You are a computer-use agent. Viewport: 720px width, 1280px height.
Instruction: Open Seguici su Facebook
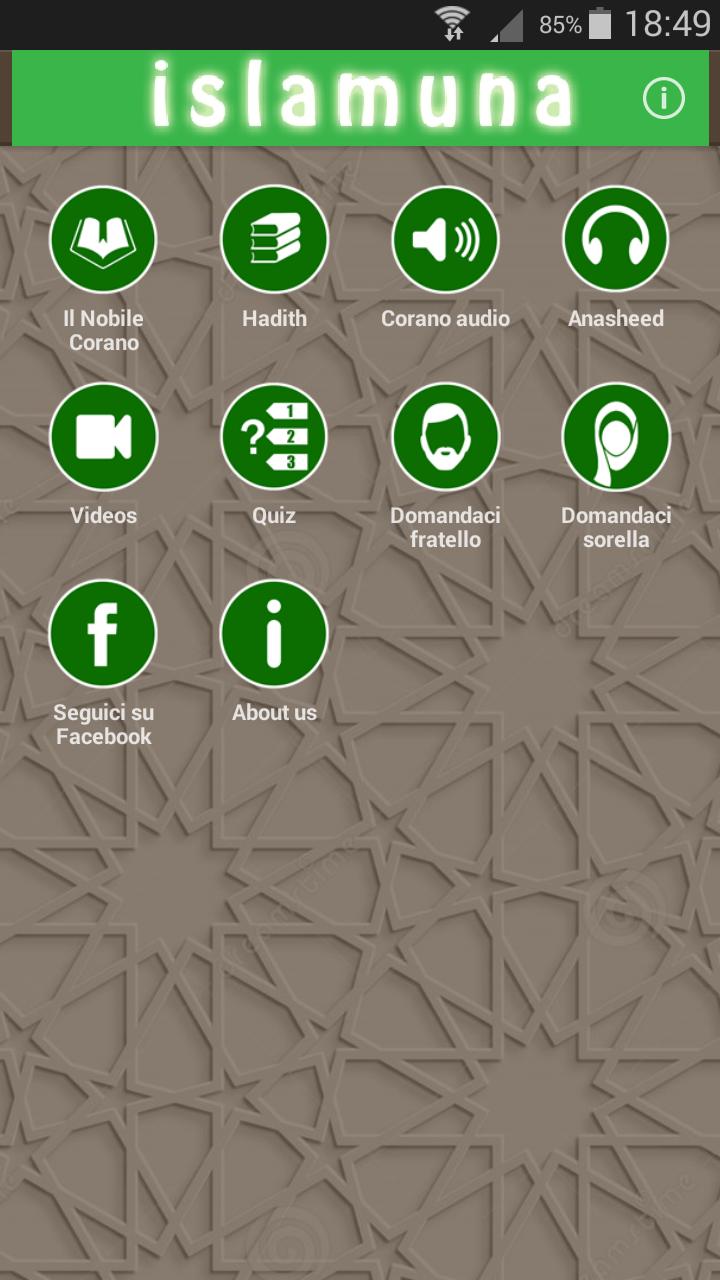coord(103,634)
